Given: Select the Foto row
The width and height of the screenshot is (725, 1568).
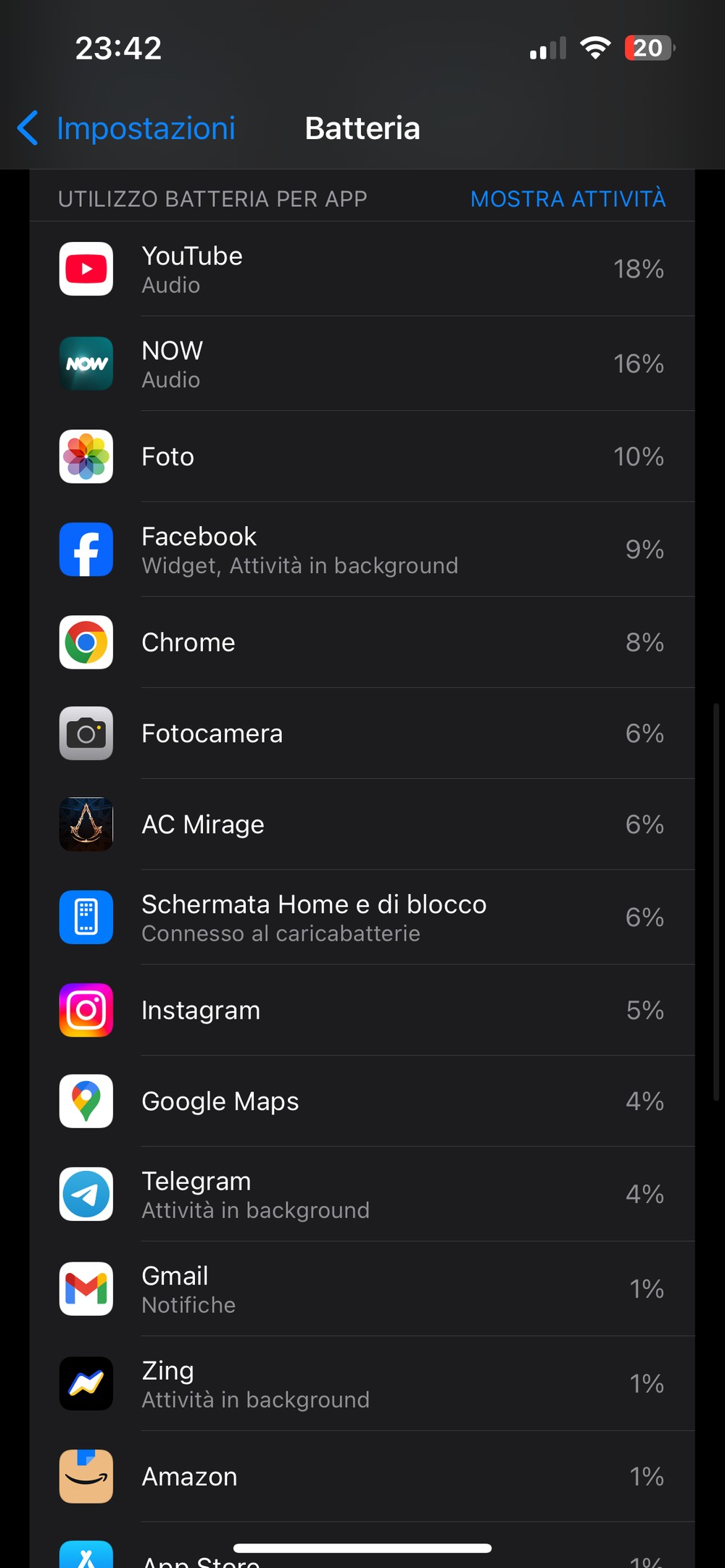Looking at the screenshot, I should click(362, 456).
